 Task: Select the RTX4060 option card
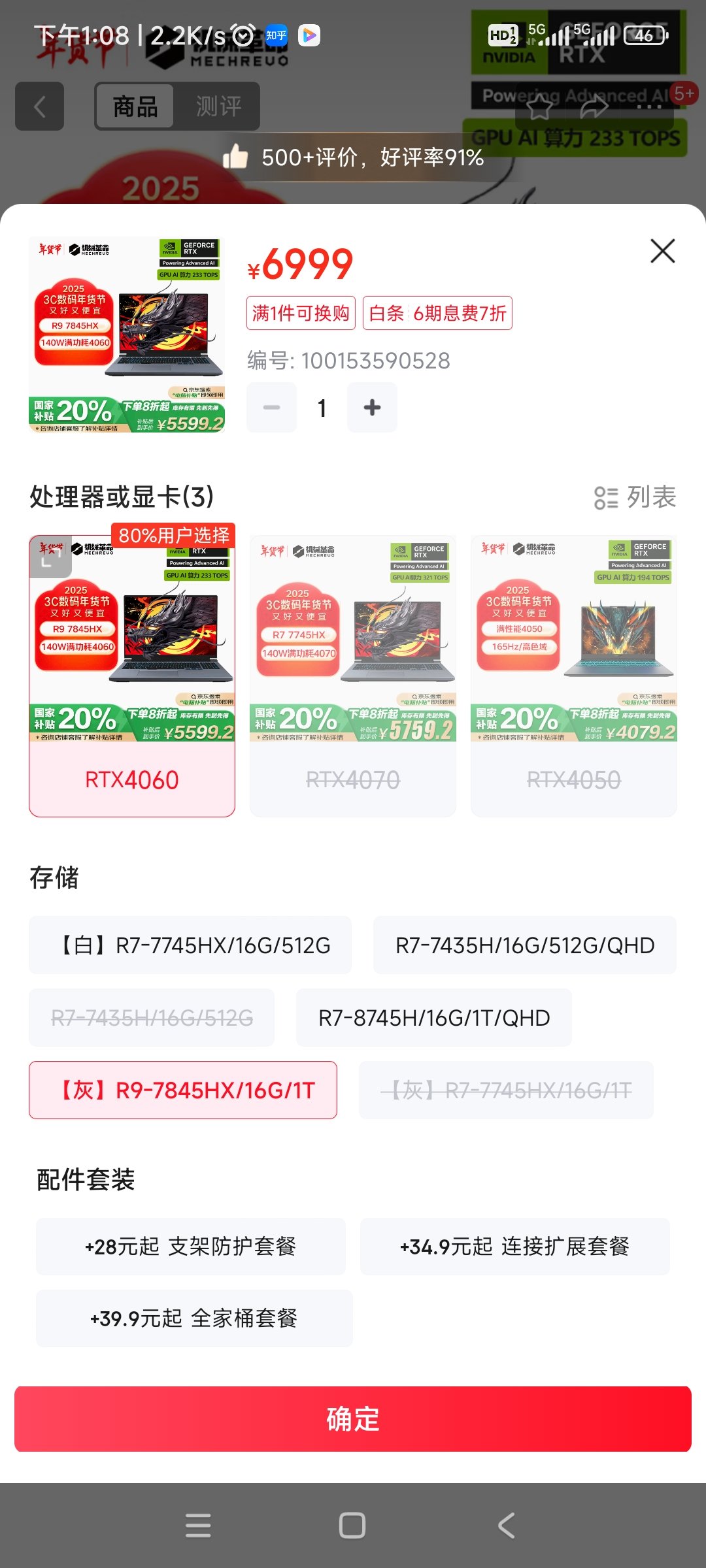[132, 676]
